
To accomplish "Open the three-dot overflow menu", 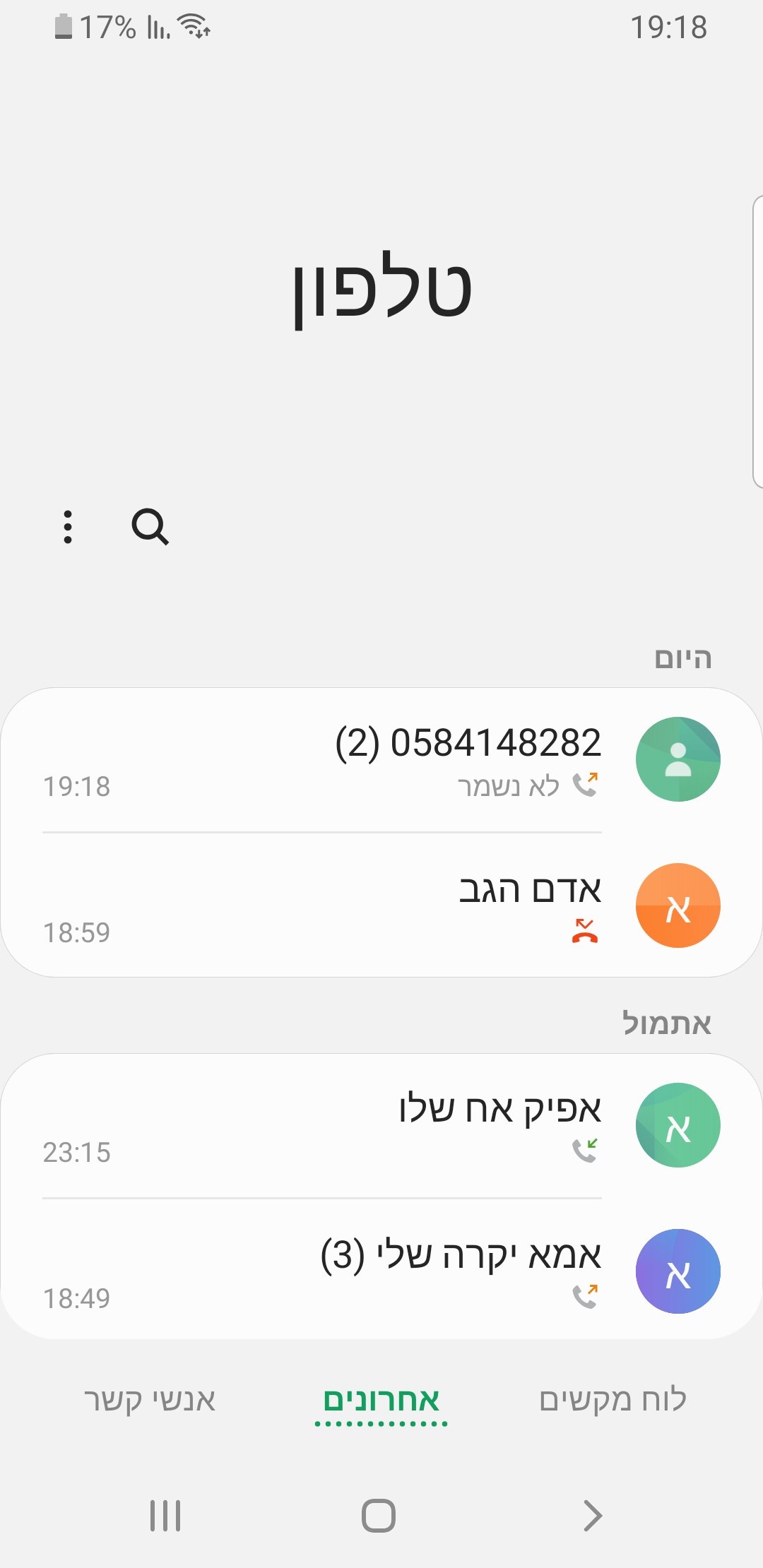I will point(68,527).
